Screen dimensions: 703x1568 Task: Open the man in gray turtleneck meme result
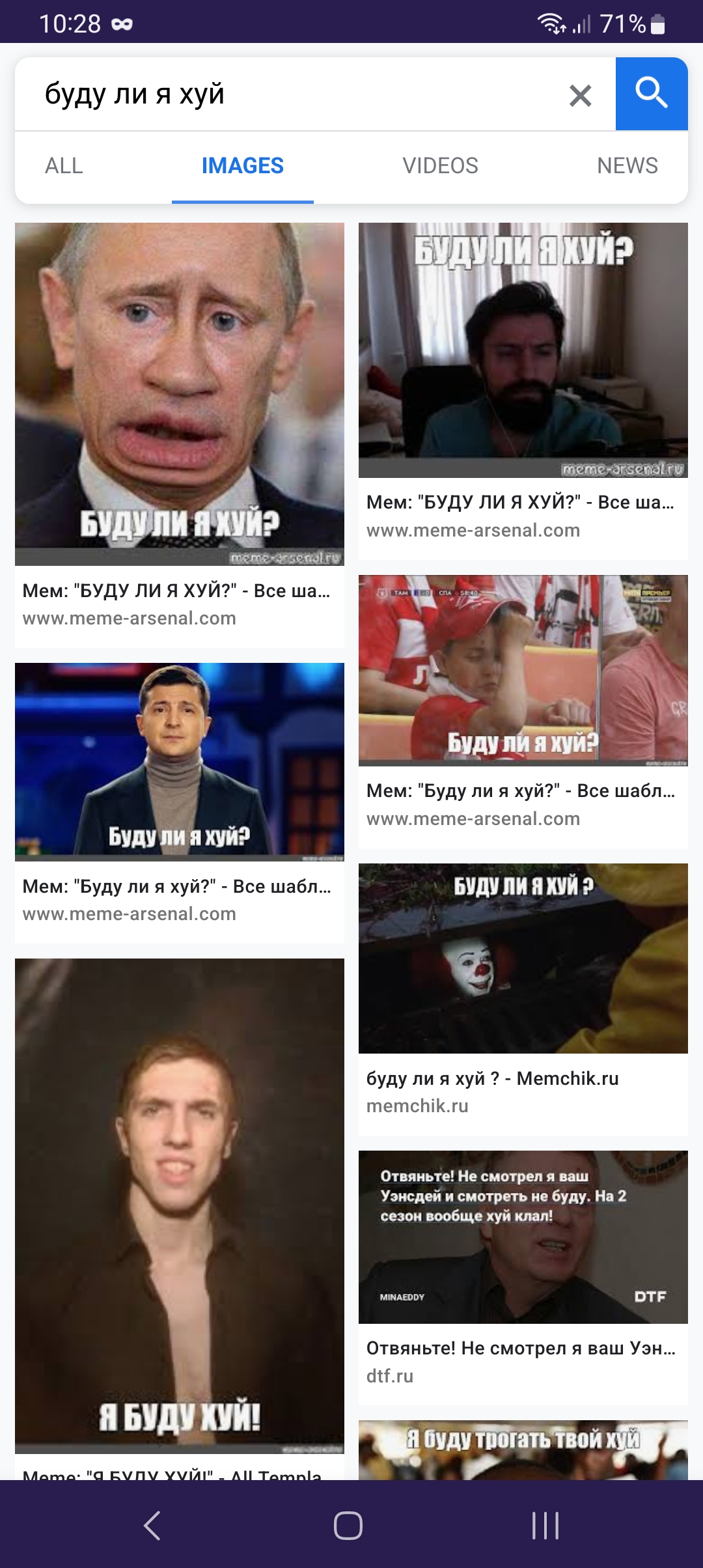[180, 802]
